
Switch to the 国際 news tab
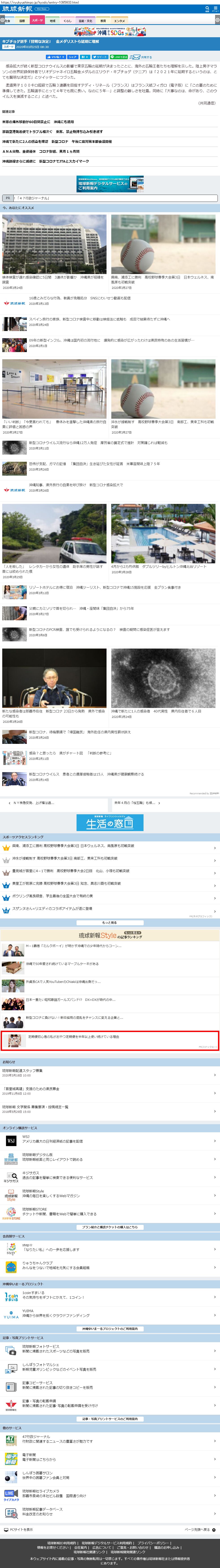(x=22, y=21)
